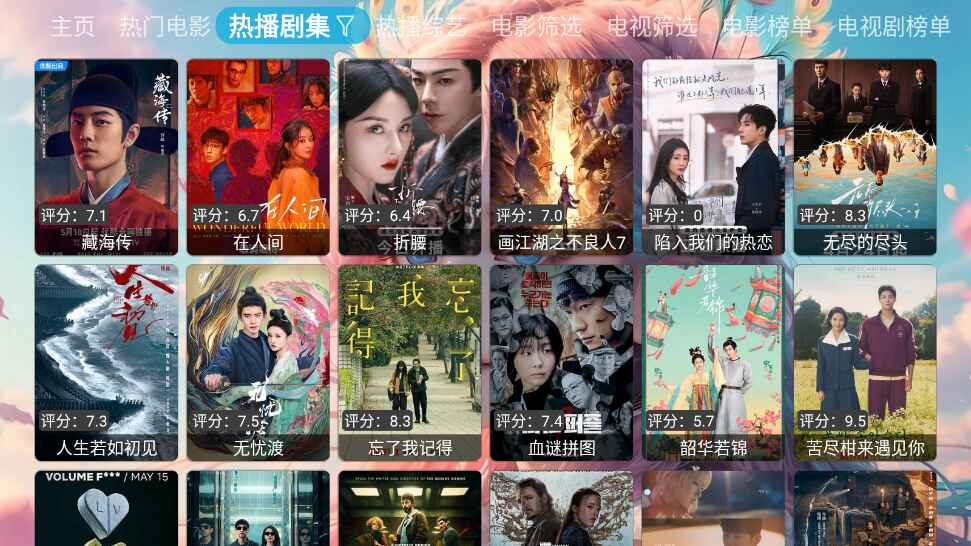This screenshot has height=546, width=971.
Task: Open the series 苦尽柑来遇见你
Action: pyautogui.click(x=865, y=362)
